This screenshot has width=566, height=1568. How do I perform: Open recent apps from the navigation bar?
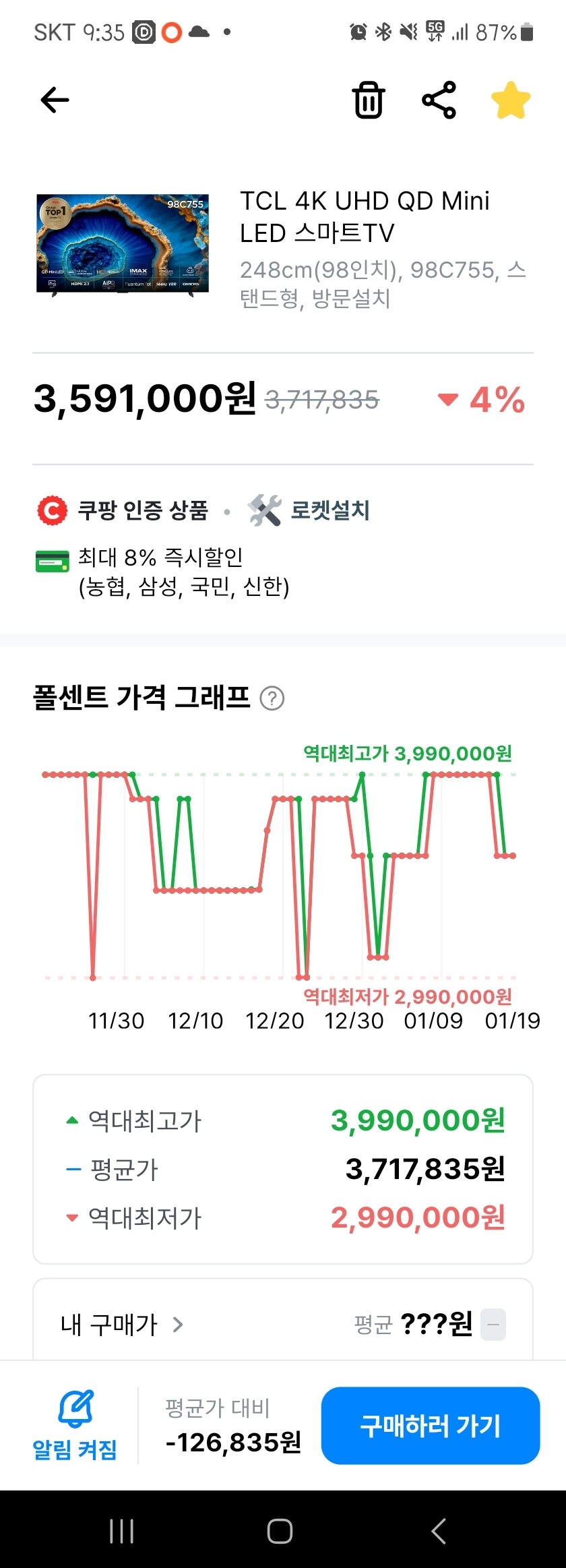[x=122, y=1532]
